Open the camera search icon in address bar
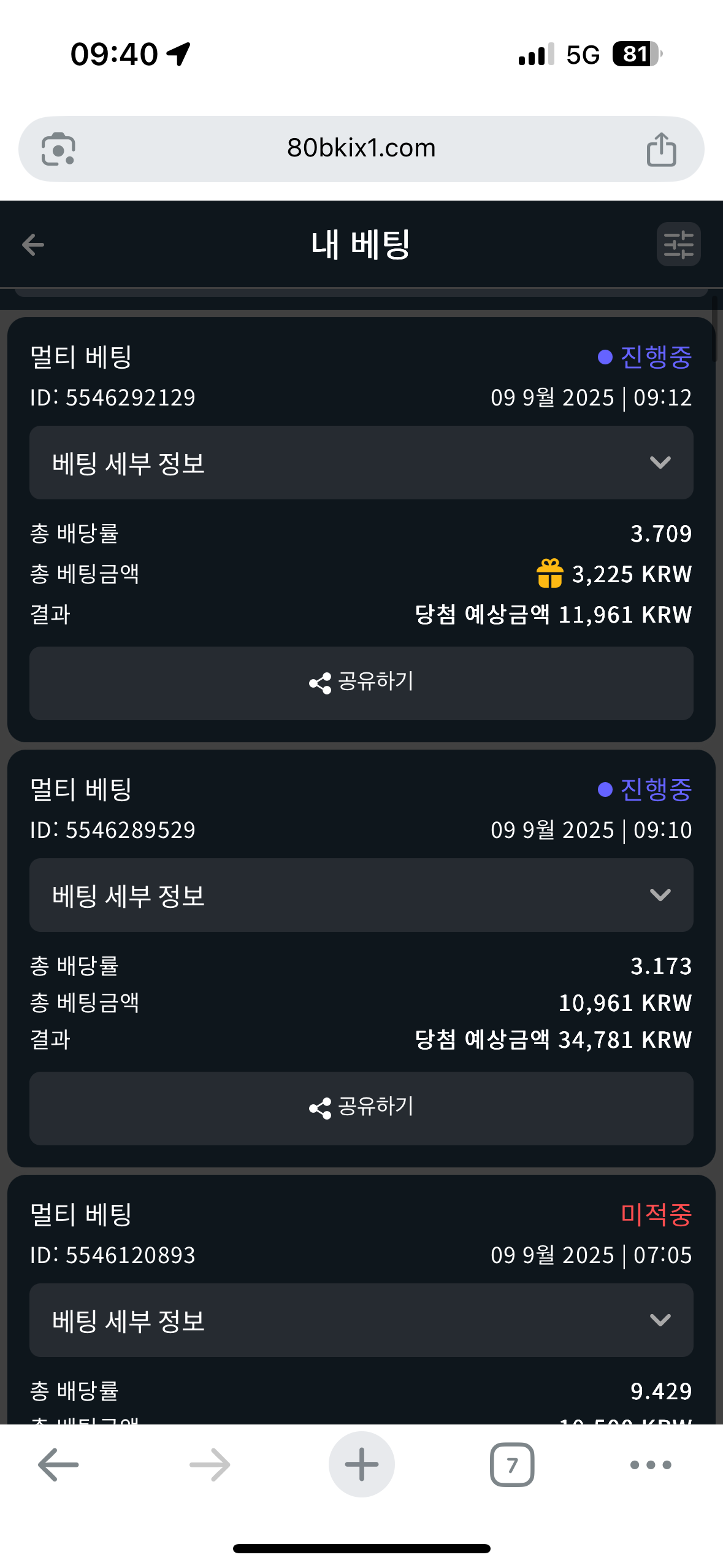The image size is (723, 1568). [58, 149]
